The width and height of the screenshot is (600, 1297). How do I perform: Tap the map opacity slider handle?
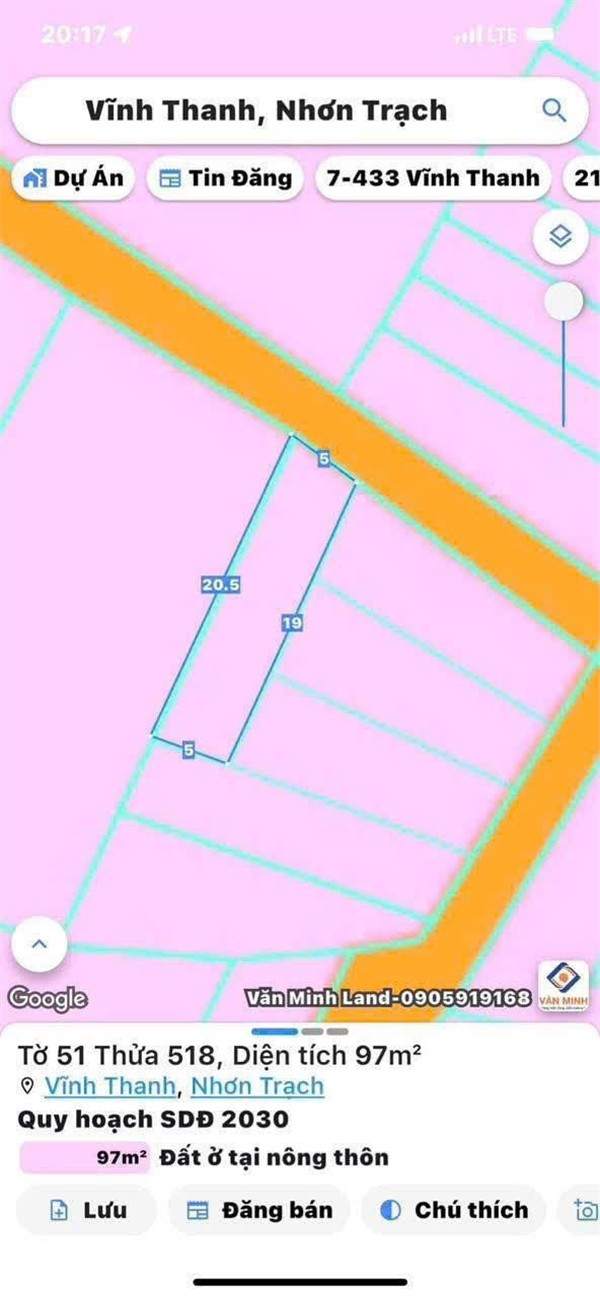coord(564,300)
